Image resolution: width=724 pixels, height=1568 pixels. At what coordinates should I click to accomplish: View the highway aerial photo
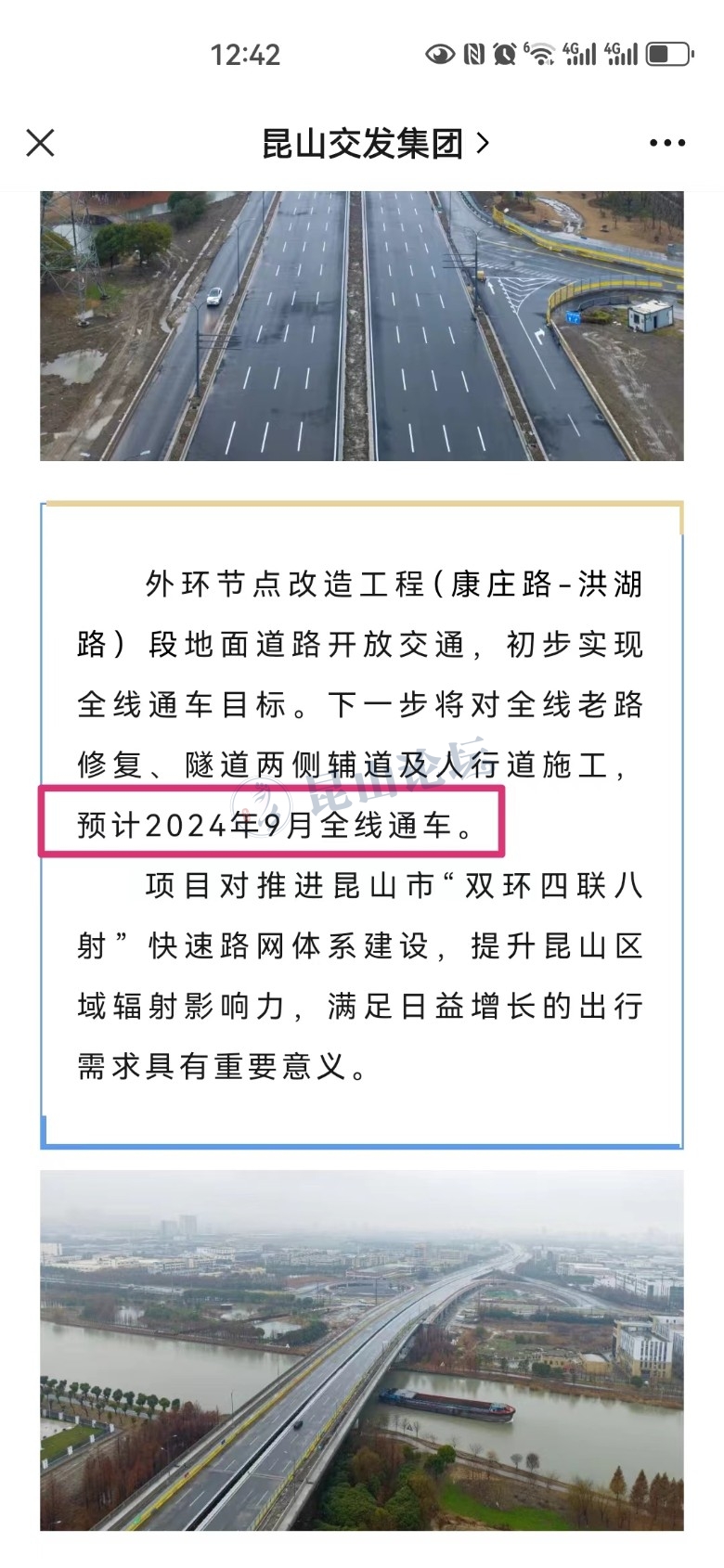(x=362, y=325)
